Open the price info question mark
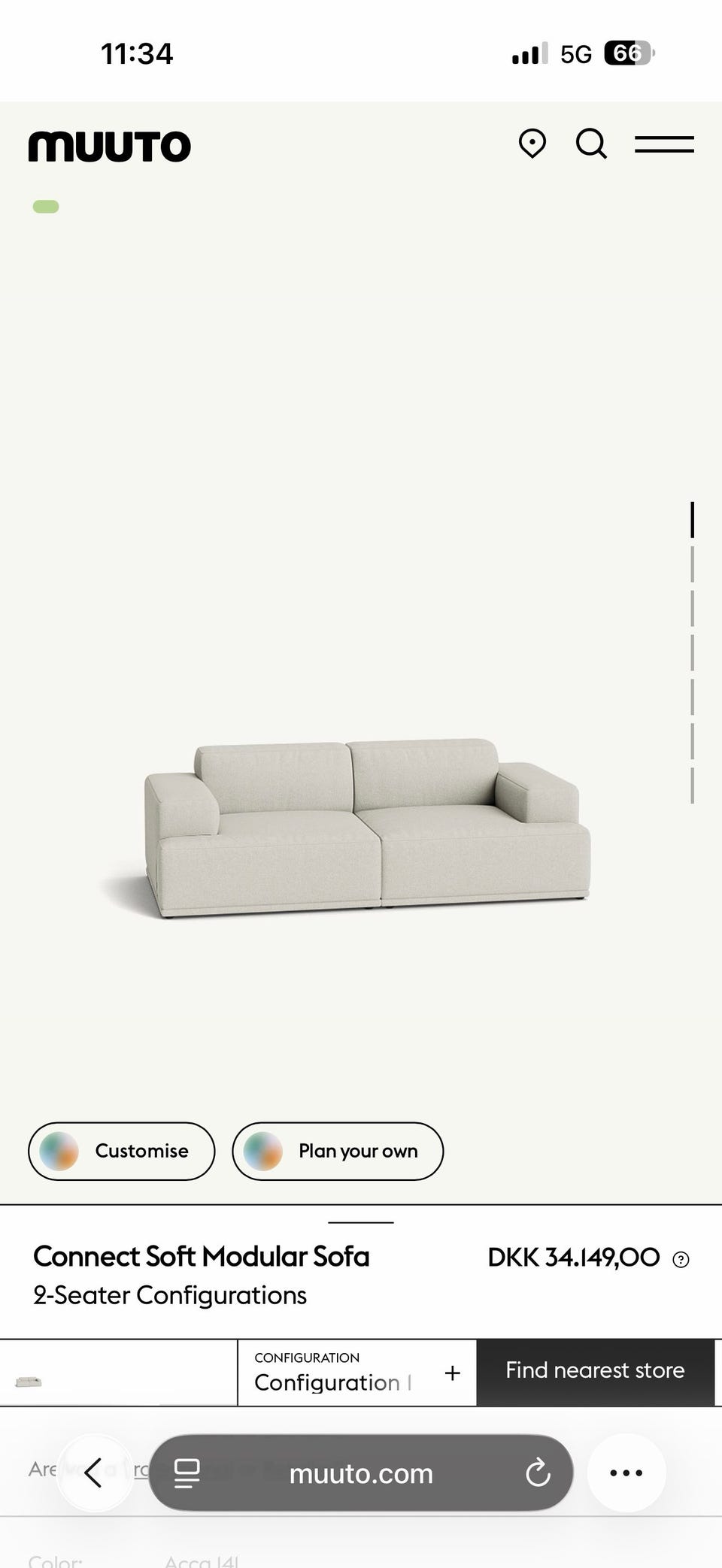The height and width of the screenshot is (1568, 722). pyautogui.click(x=681, y=1259)
